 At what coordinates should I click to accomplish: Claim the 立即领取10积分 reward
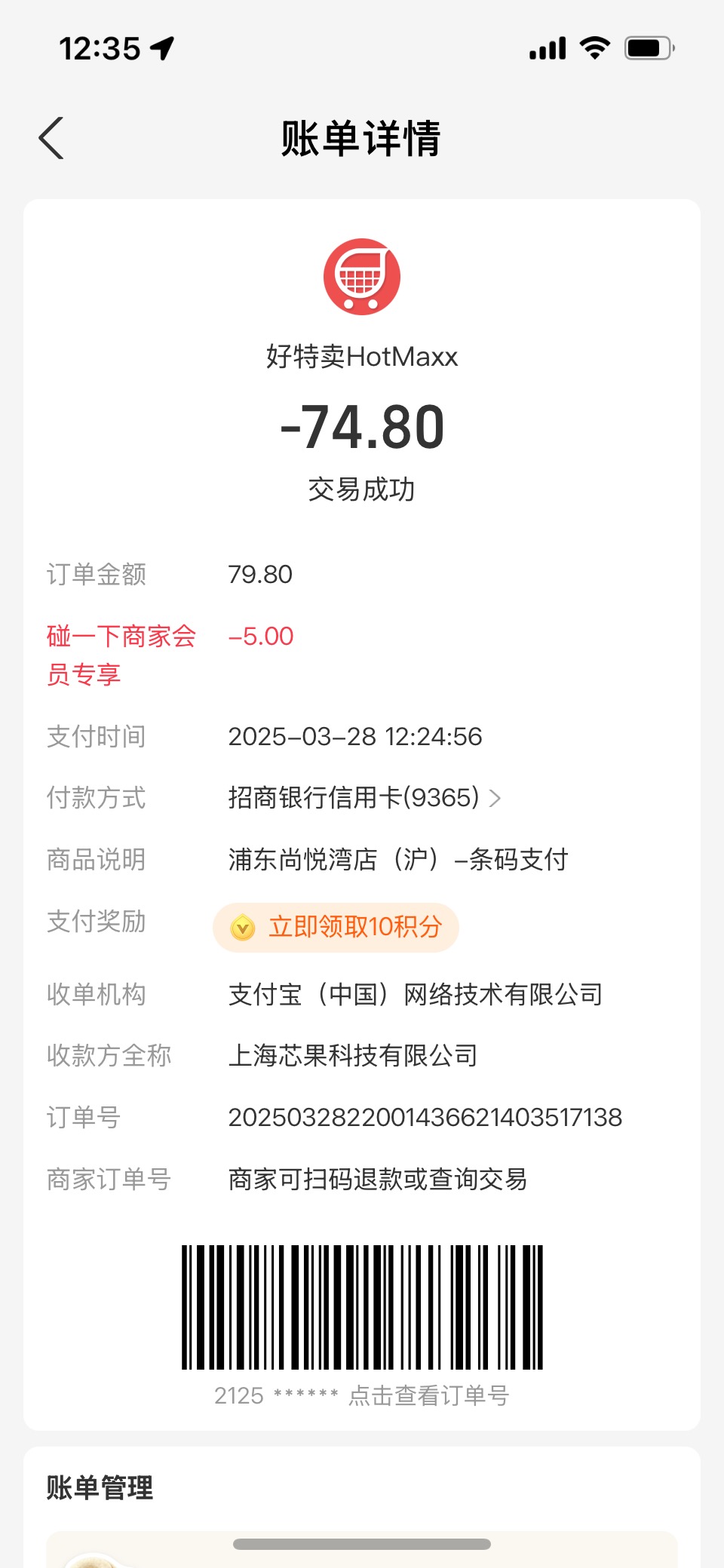[336, 927]
